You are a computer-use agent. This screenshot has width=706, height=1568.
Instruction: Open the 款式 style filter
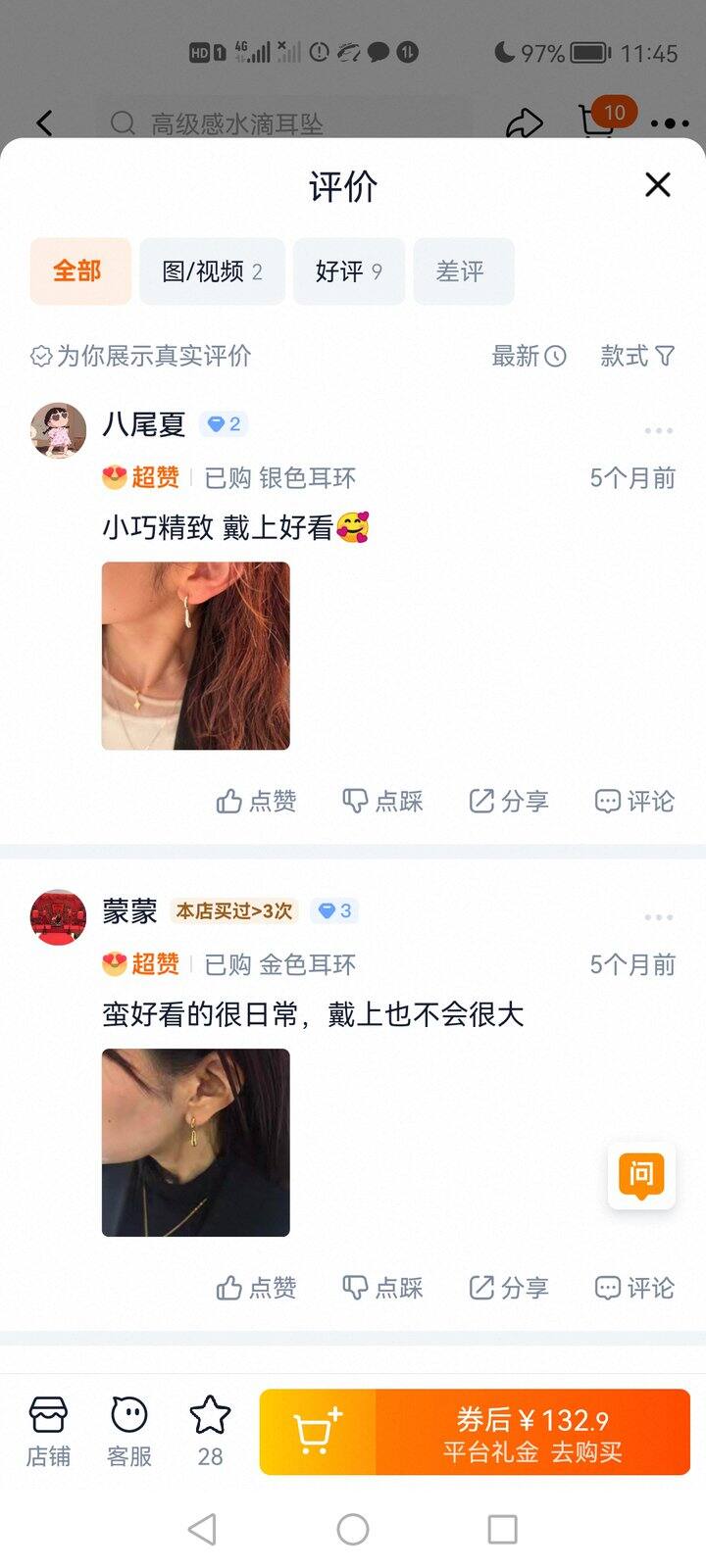point(637,356)
